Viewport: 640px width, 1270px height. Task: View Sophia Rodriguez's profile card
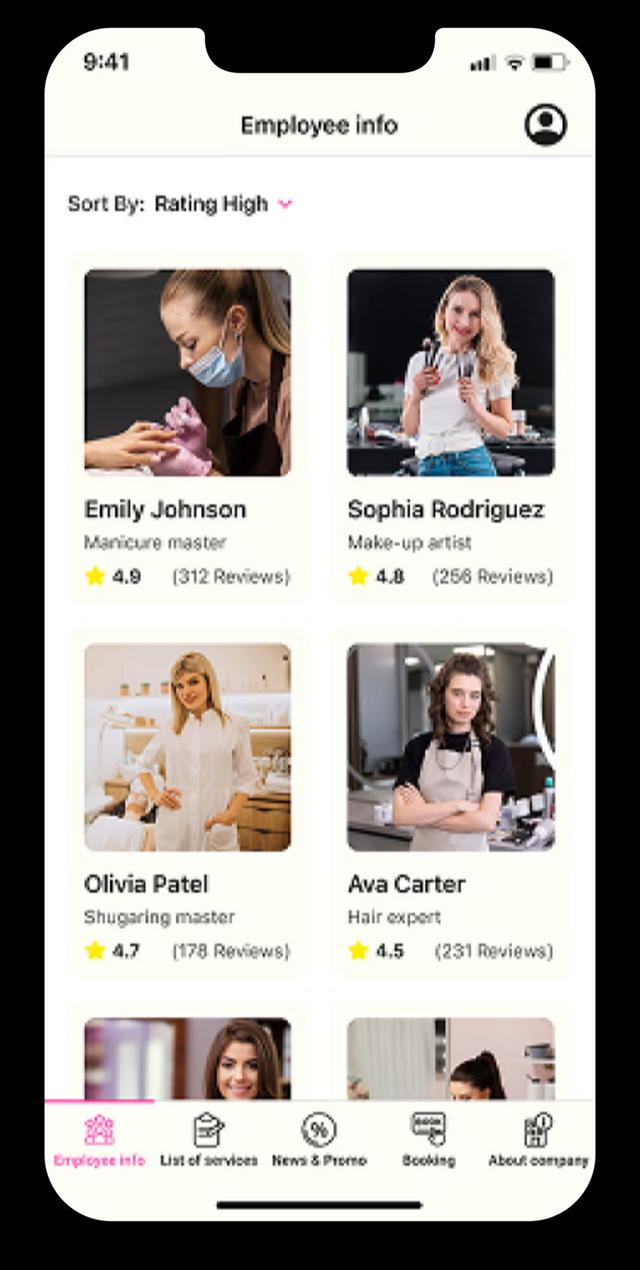pos(450,430)
